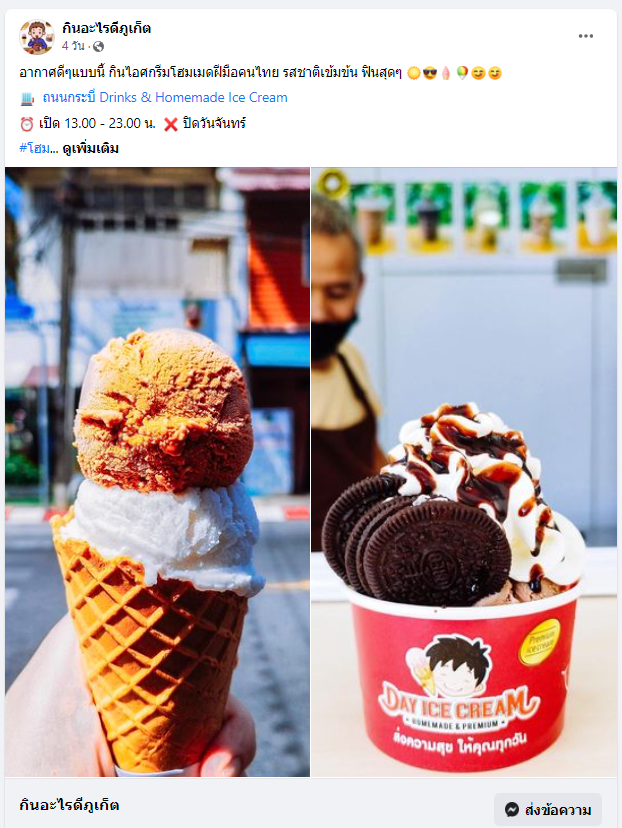The image size is (622, 828).
Task: Expand the post with ดูเพิ่มเติม
Action: tap(91, 148)
